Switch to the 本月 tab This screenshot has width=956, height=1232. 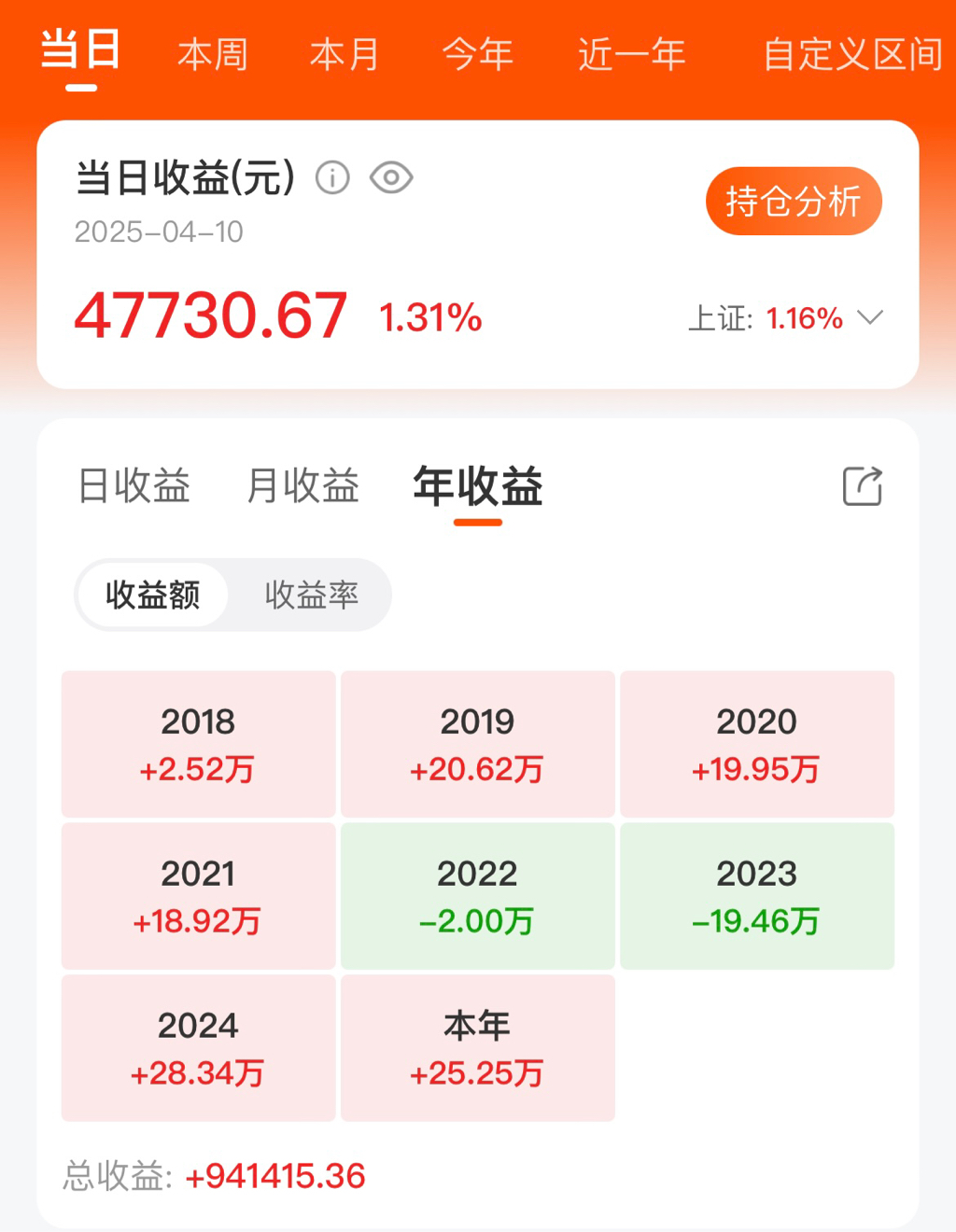[x=344, y=54]
